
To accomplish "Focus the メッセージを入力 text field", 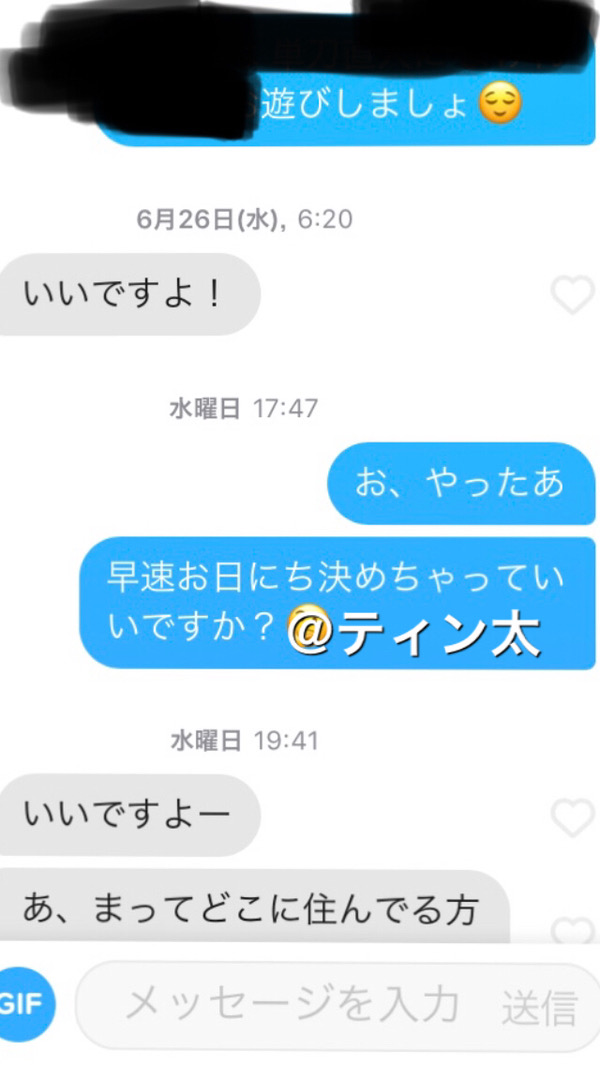I will click(290, 1005).
